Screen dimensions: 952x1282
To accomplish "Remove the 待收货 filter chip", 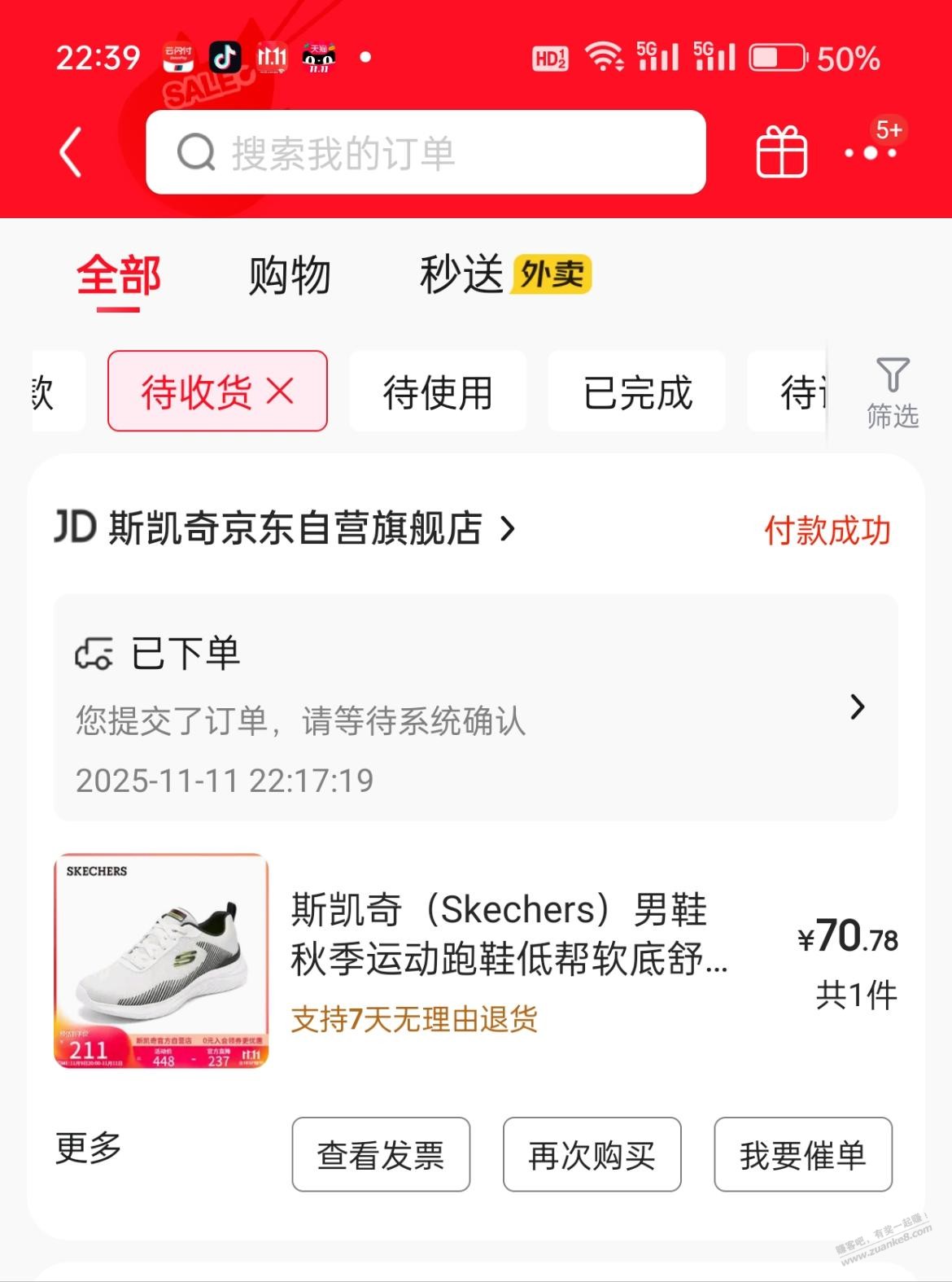I will (280, 392).
